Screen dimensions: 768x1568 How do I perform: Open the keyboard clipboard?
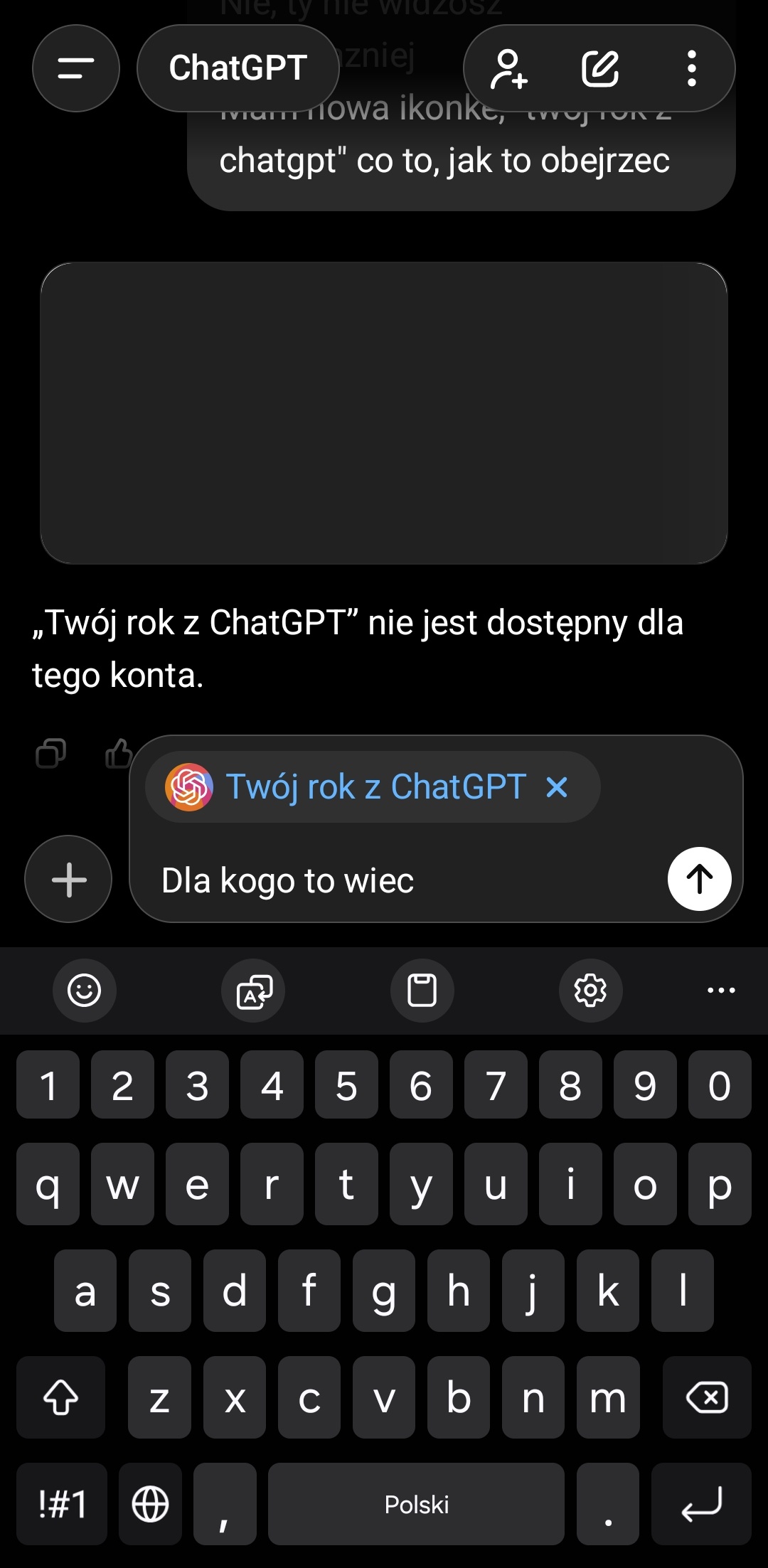(x=422, y=991)
